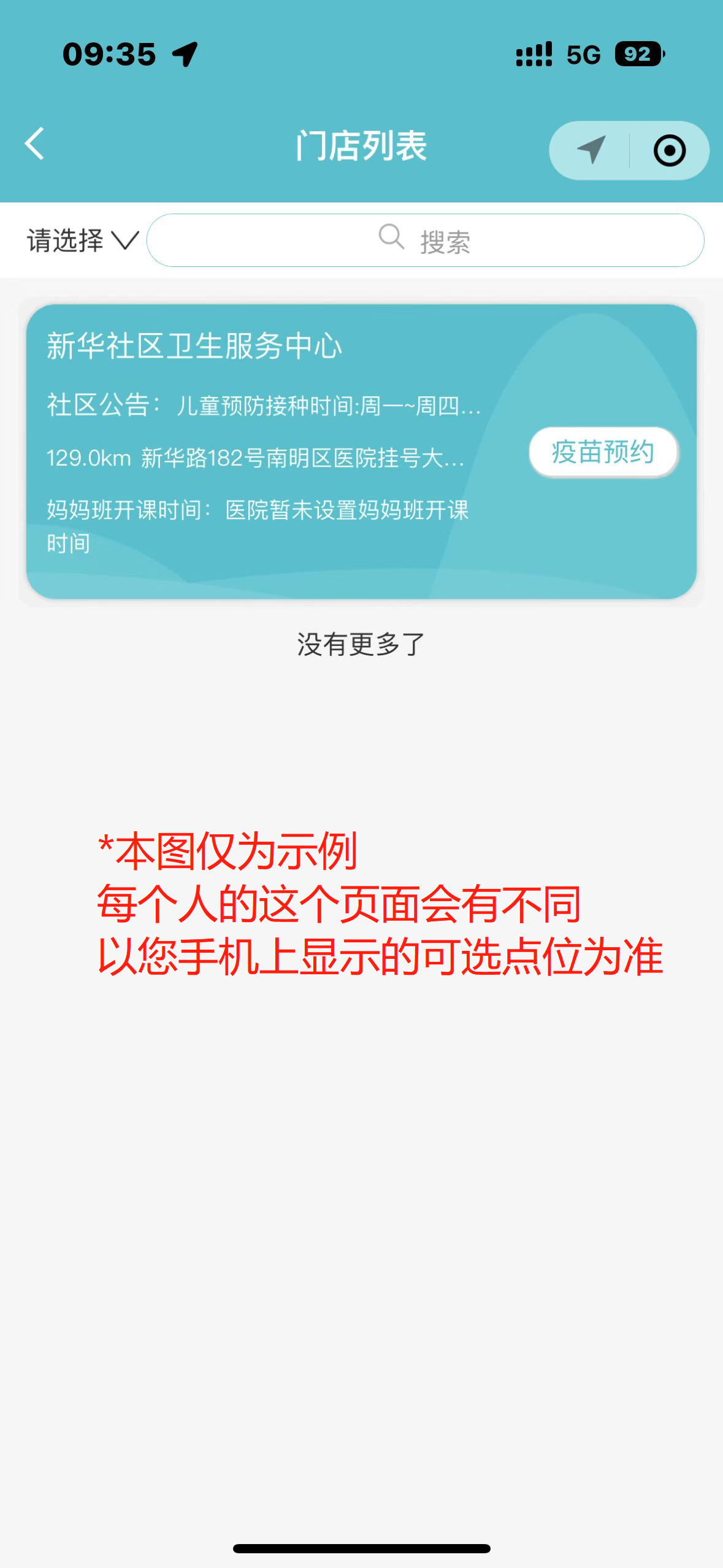This screenshot has width=723, height=1568.
Task: Expand the 请选择 dropdown
Action: click(x=82, y=240)
